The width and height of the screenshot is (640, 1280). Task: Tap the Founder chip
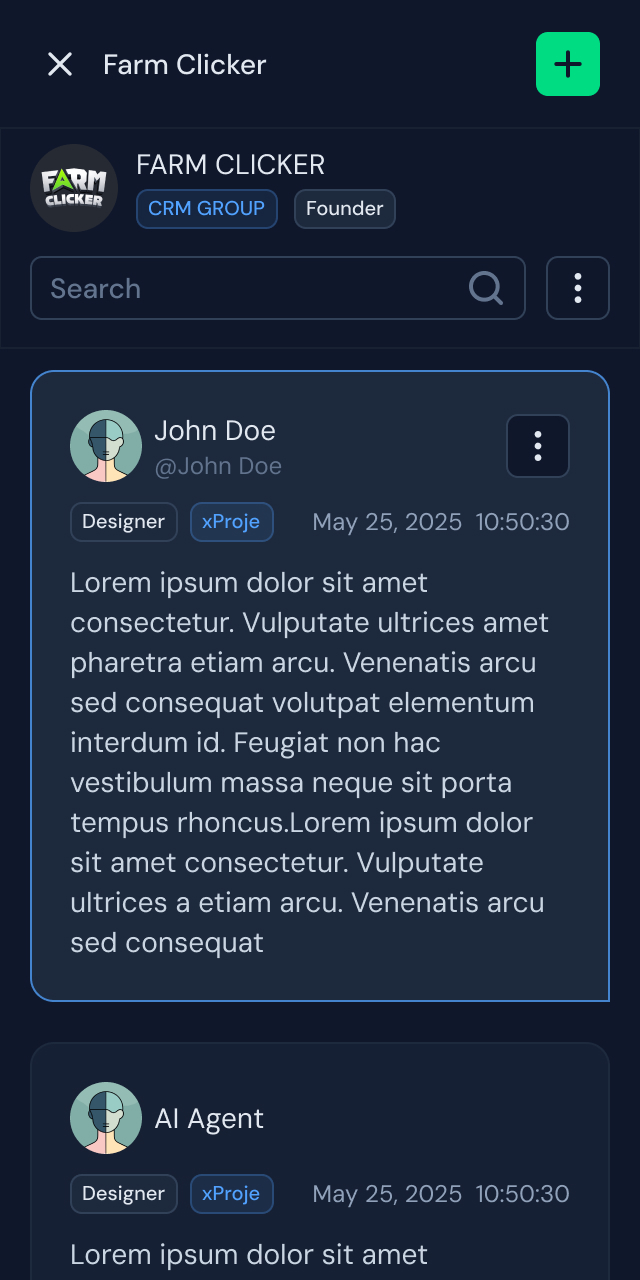pyautogui.click(x=344, y=209)
